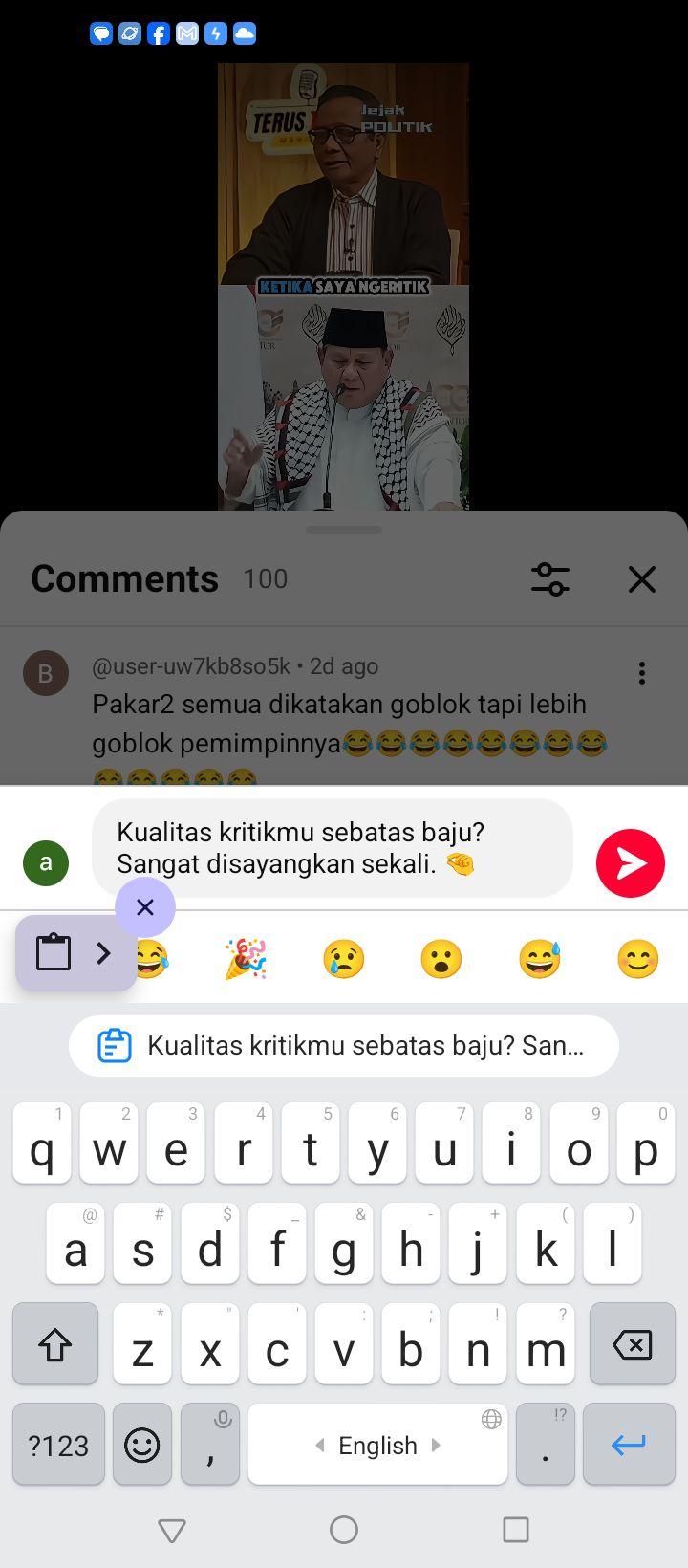The height and width of the screenshot is (1568, 688).
Task: Send the typed comment
Action: [631, 863]
